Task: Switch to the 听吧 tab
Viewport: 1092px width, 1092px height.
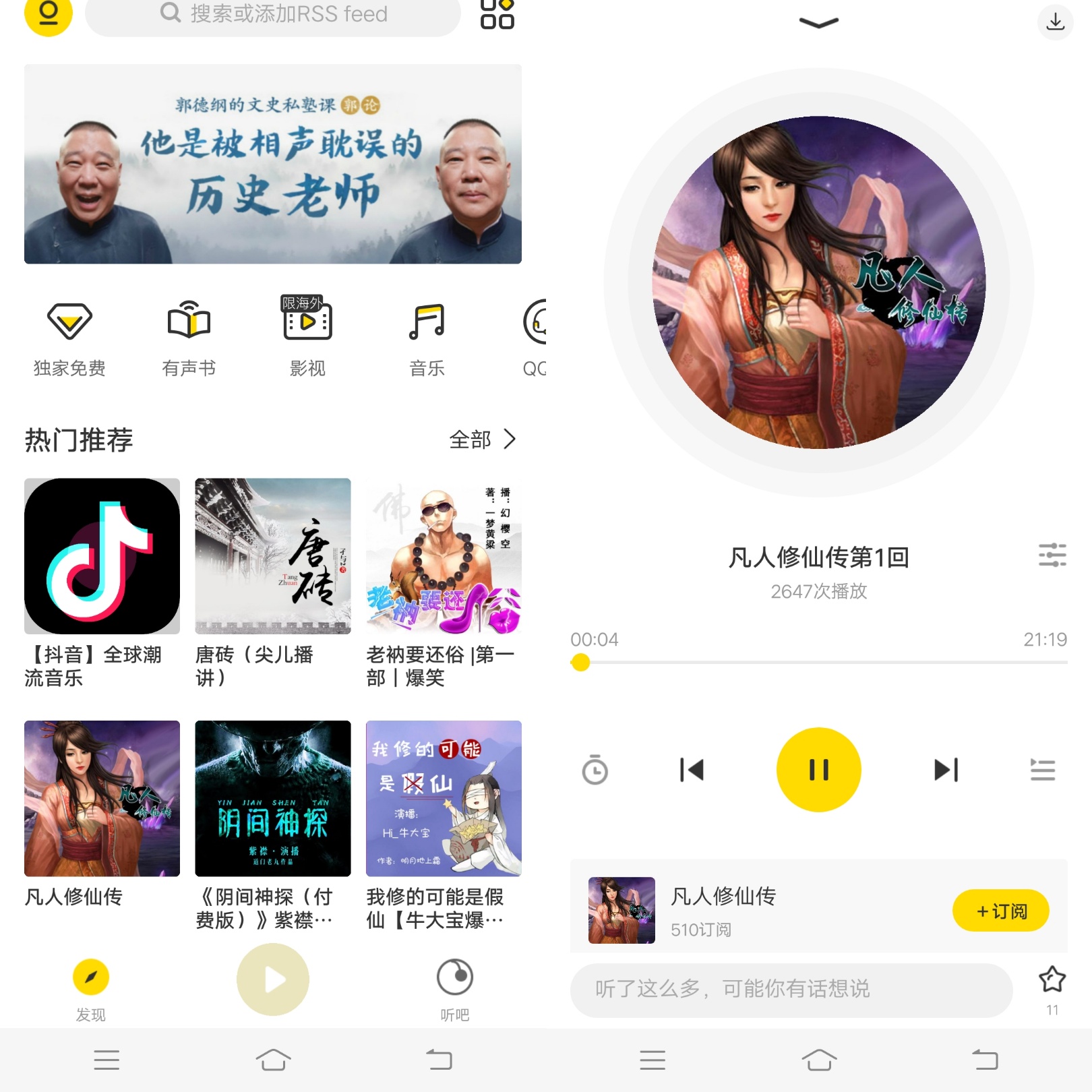Action: point(455,988)
